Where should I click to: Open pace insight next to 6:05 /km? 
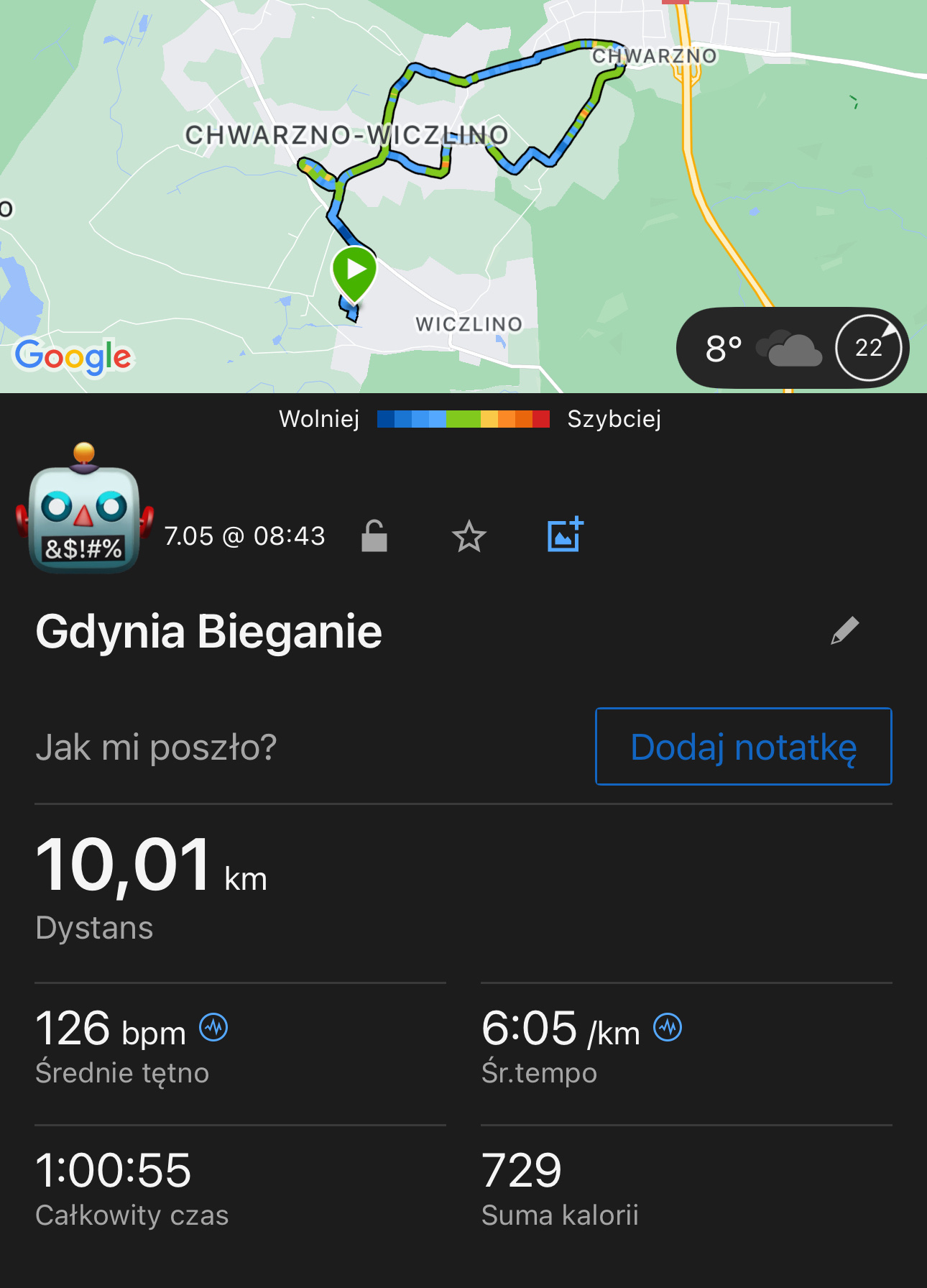click(668, 1027)
